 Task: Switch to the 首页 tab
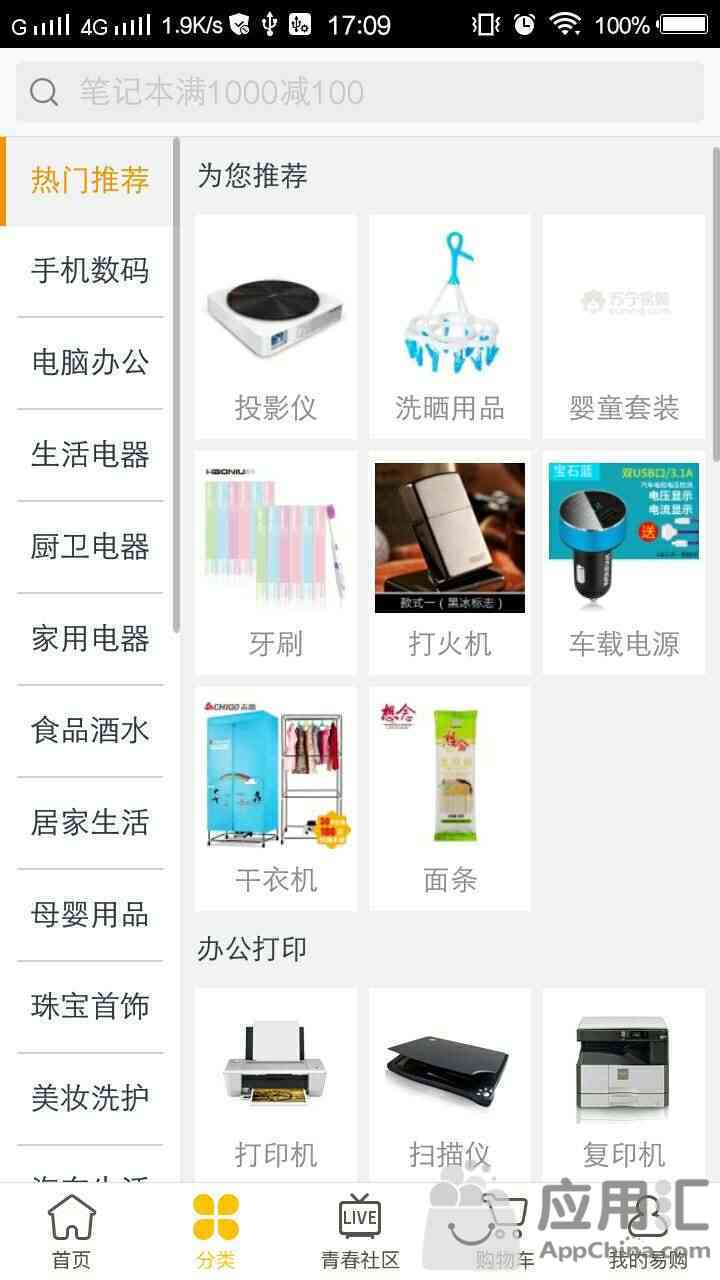coord(72,1232)
